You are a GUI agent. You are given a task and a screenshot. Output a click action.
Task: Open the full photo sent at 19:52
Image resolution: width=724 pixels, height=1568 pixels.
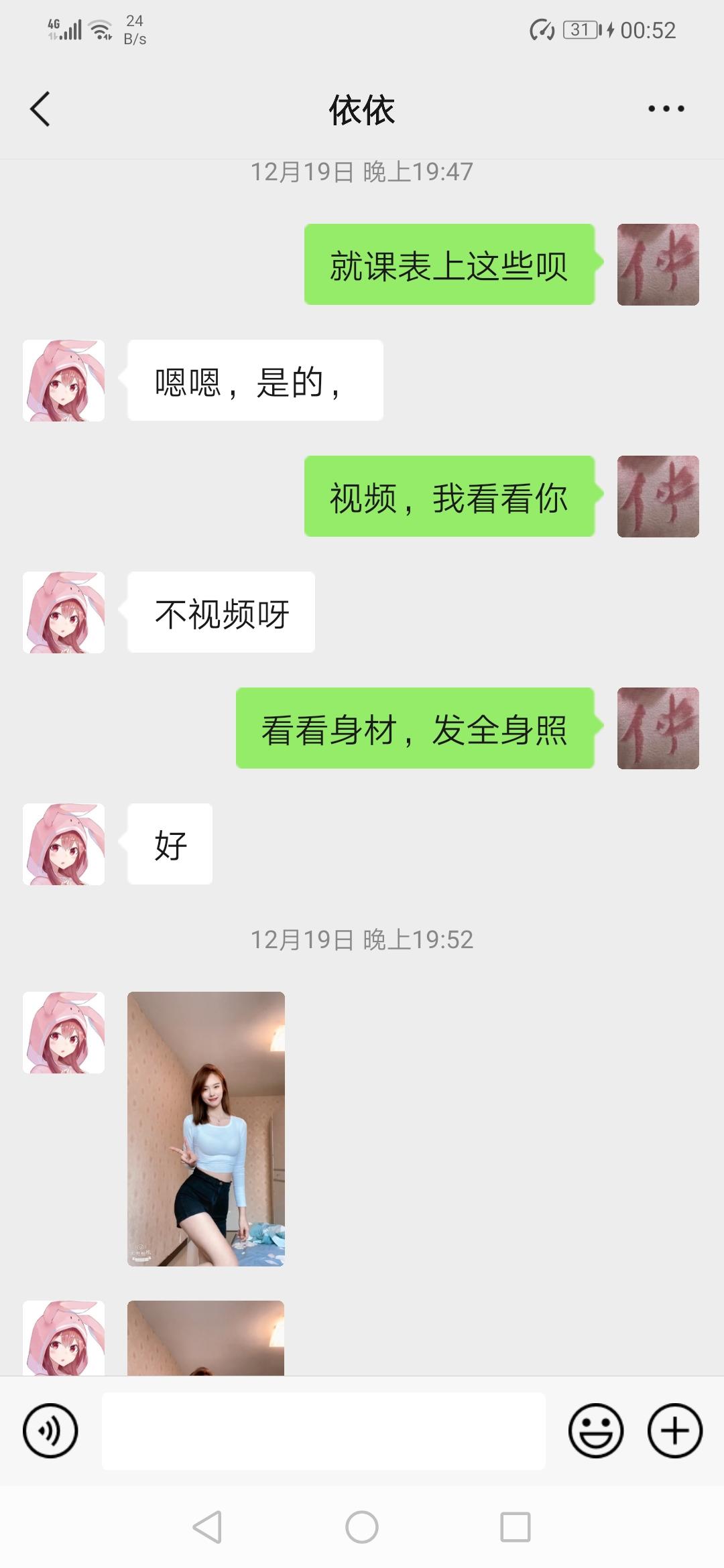(206, 1128)
